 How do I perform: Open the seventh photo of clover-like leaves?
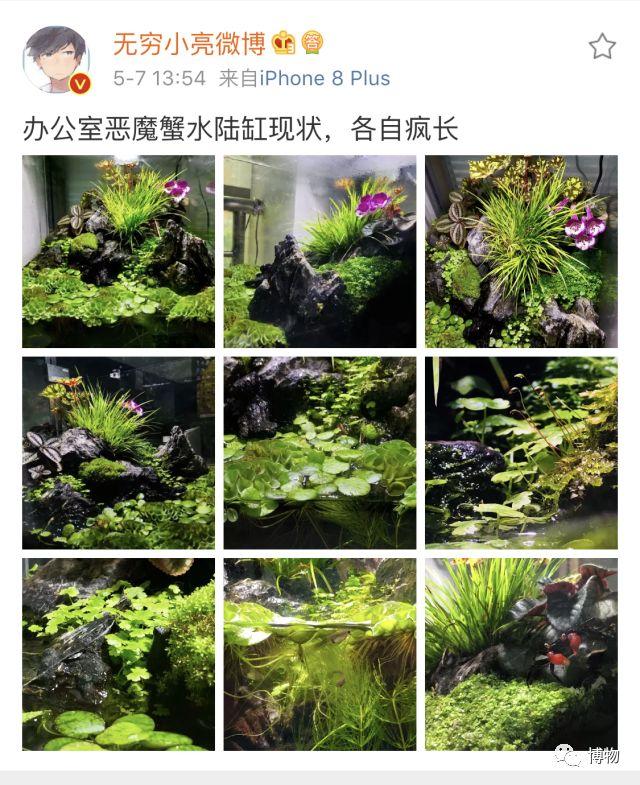click(118, 654)
